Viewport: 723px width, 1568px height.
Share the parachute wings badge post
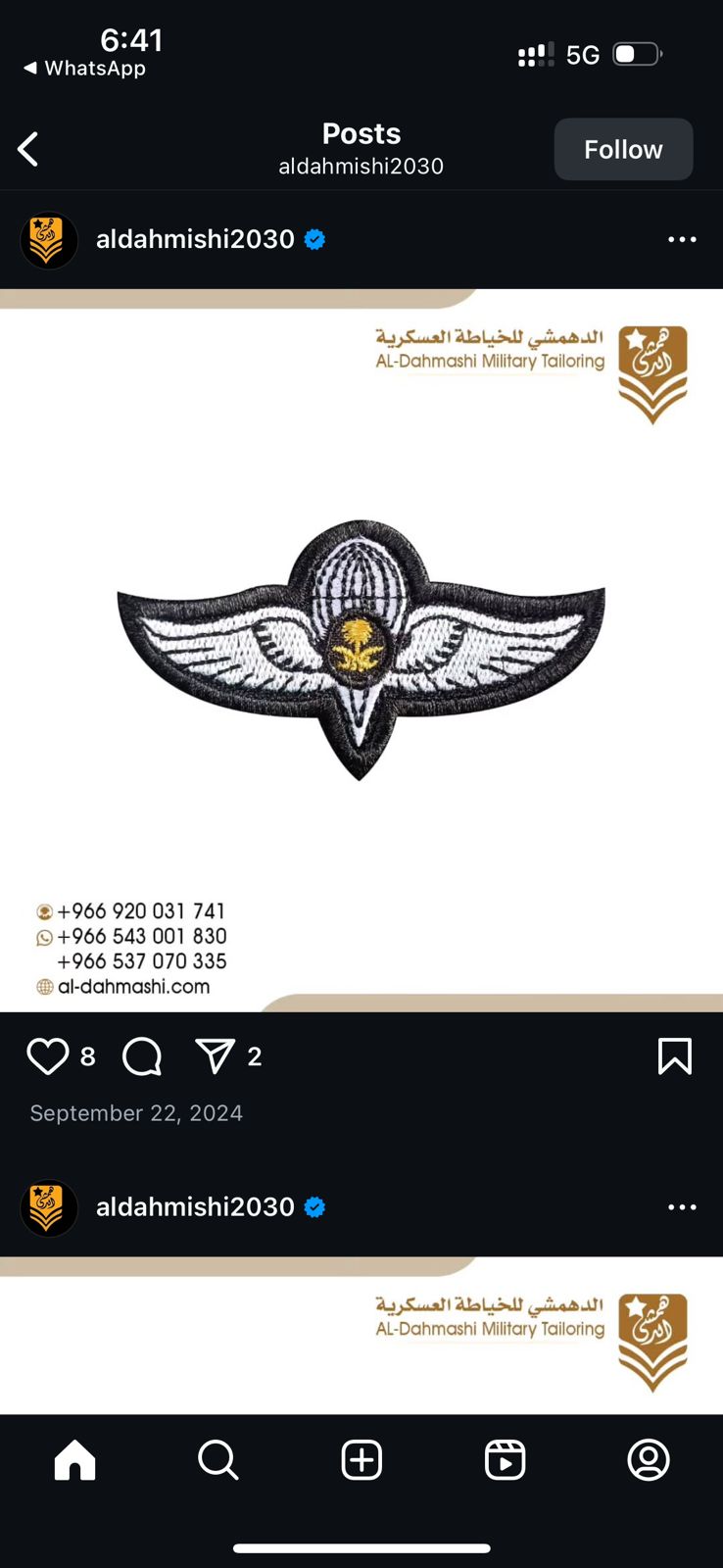click(216, 1056)
